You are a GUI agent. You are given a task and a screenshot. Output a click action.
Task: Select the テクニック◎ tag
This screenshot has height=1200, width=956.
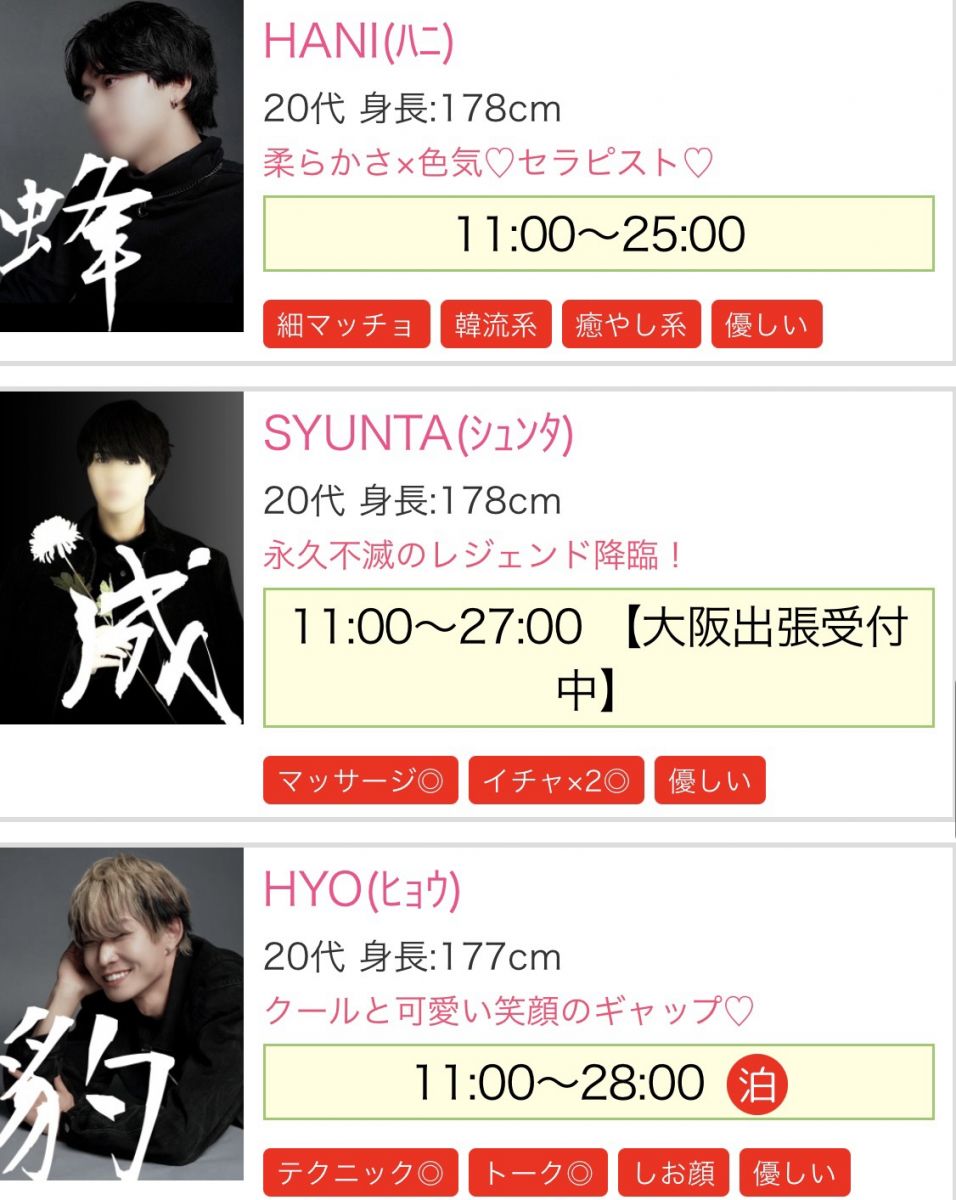pyautogui.click(x=360, y=1173)
